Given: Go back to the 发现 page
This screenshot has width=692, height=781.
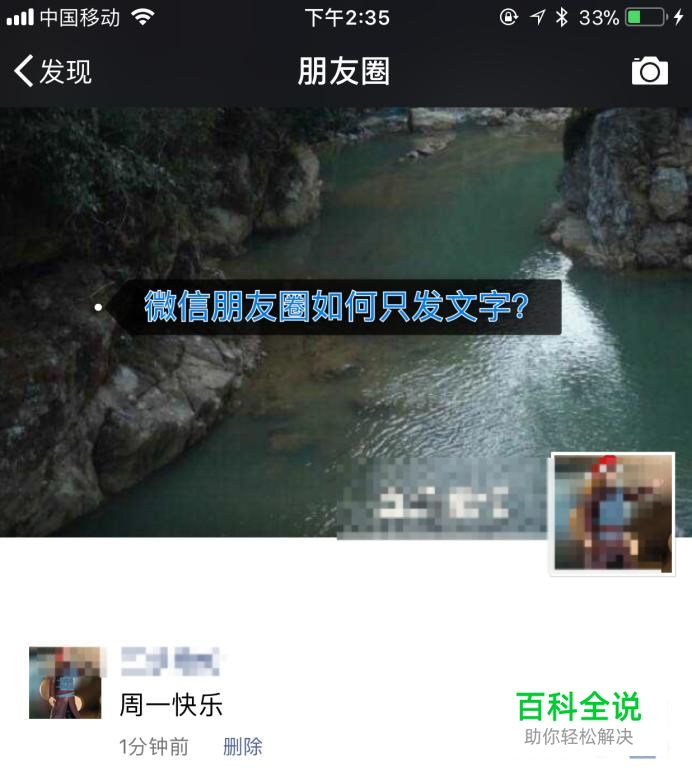Looking at the screenshot, I should (52, 72).
